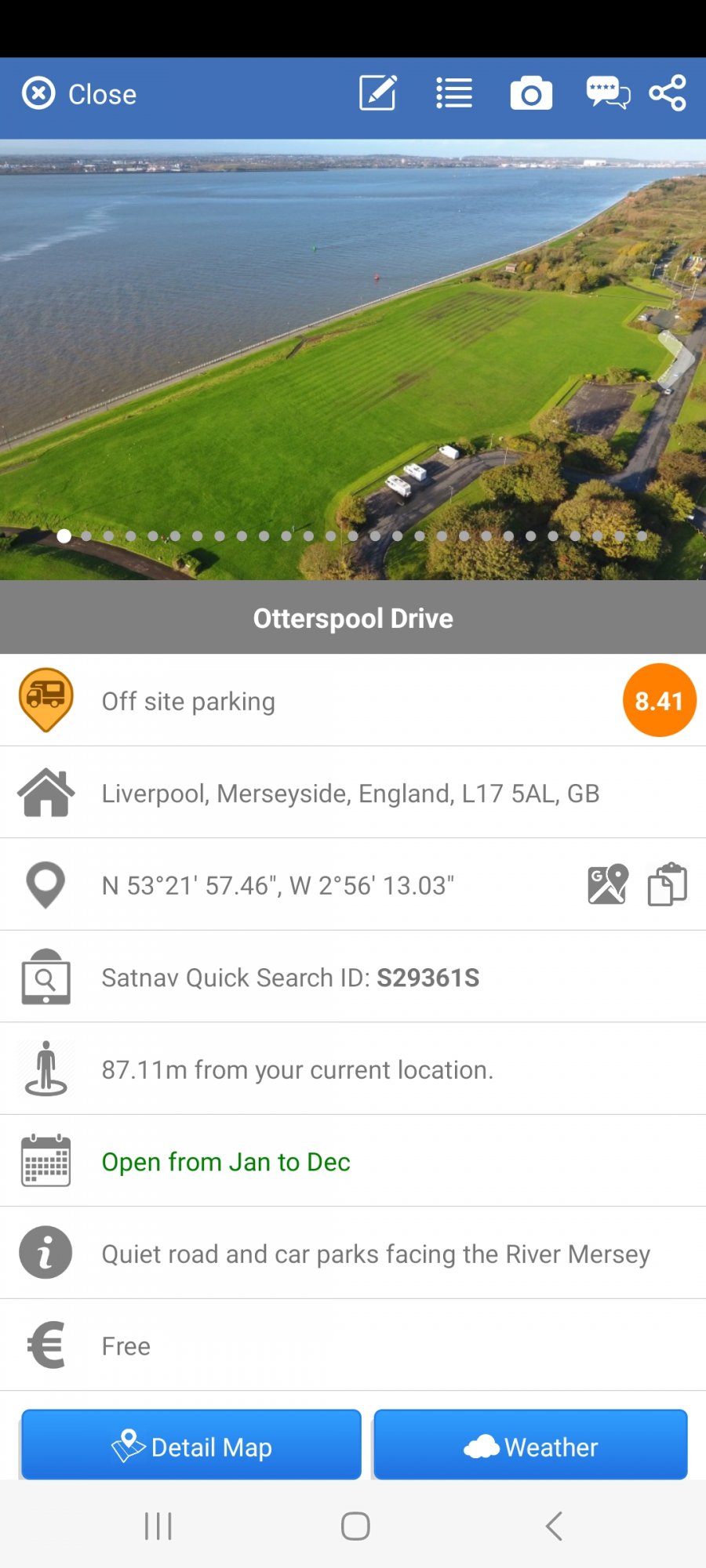
Task: Open coordinates in Google Maps icon
Action: click(x=608, y=884)
